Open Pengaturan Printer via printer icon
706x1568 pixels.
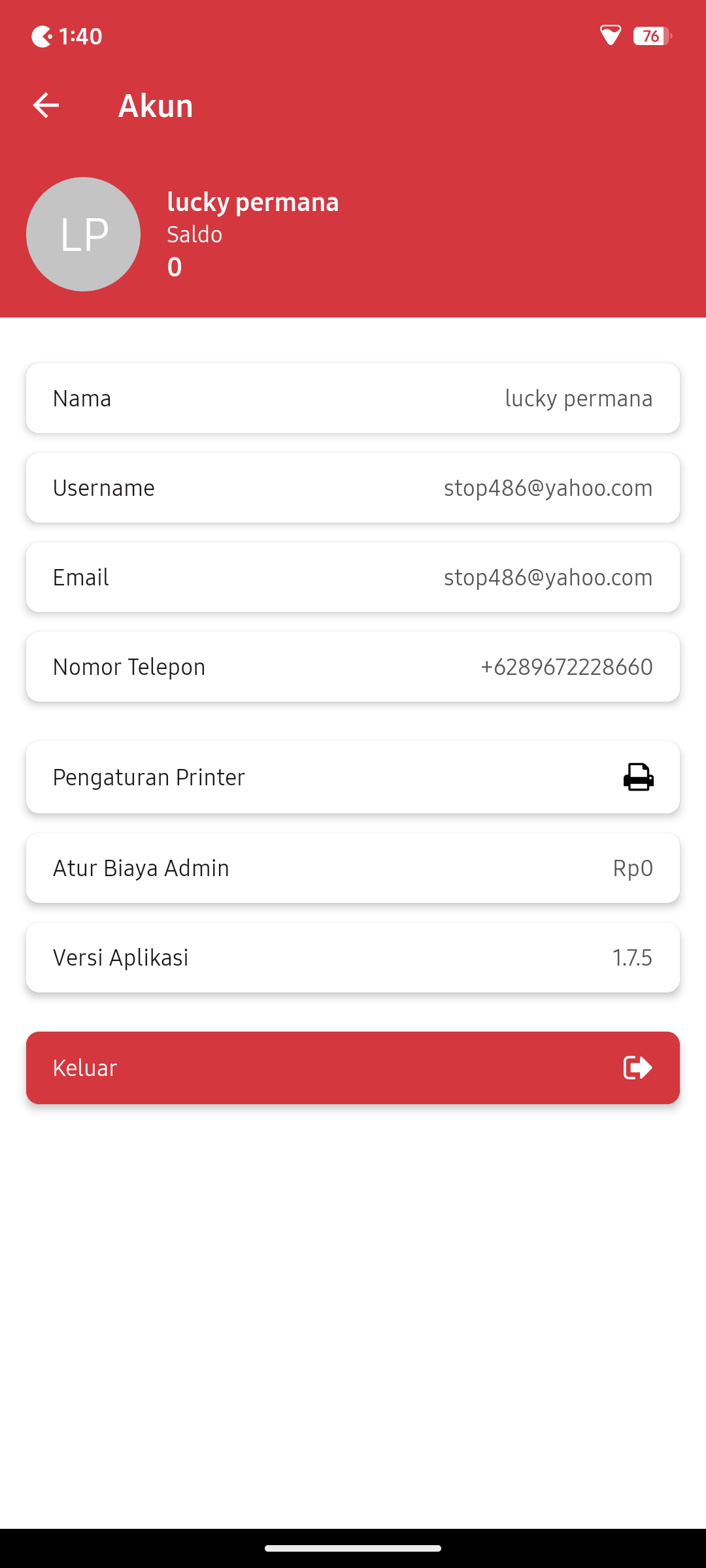(x=637, y=777)
